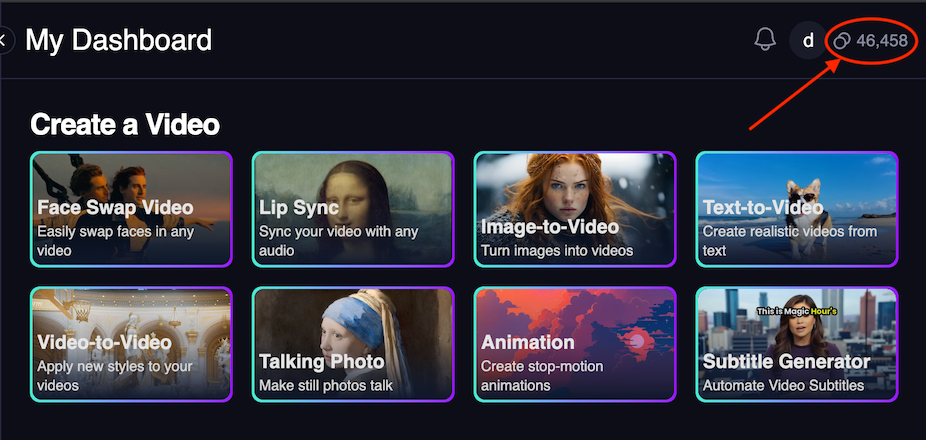Select the Lip Sync tool
The height and width of the screenshot is (440, 926).
coord(353,209)
